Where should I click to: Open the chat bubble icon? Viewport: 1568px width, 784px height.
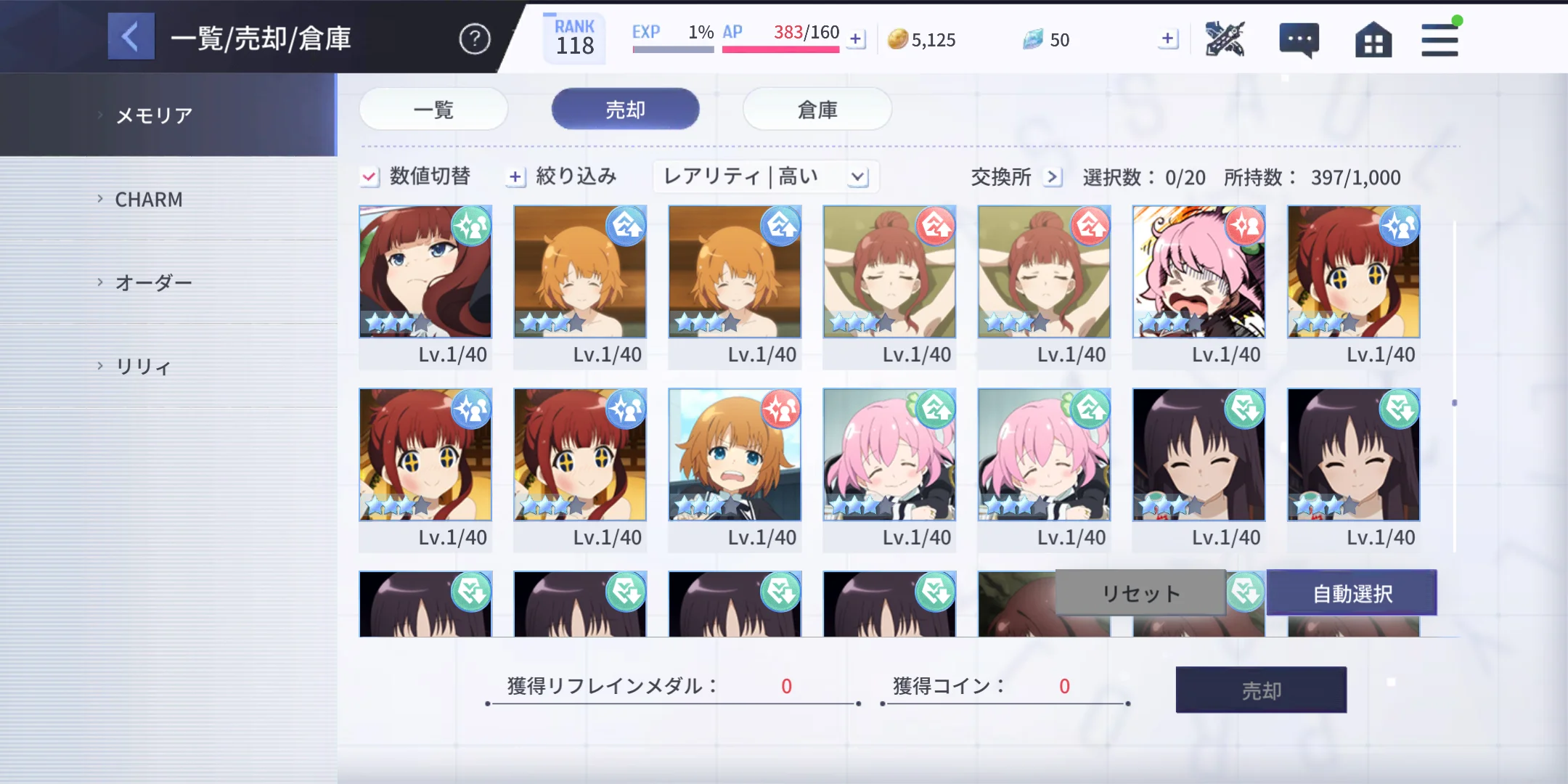[1299, 39]
